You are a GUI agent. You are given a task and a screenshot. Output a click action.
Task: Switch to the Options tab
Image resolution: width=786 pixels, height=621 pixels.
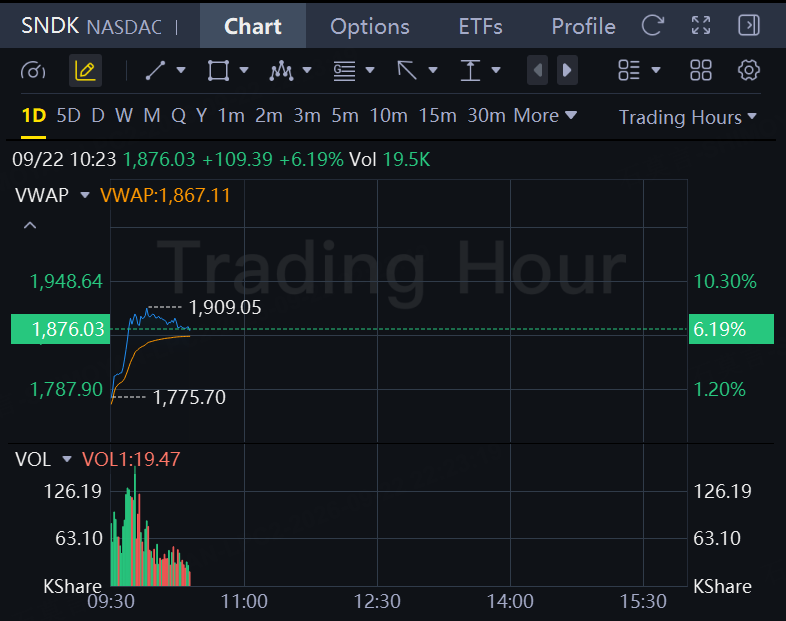pyautogui.click(x=369, y=27)
